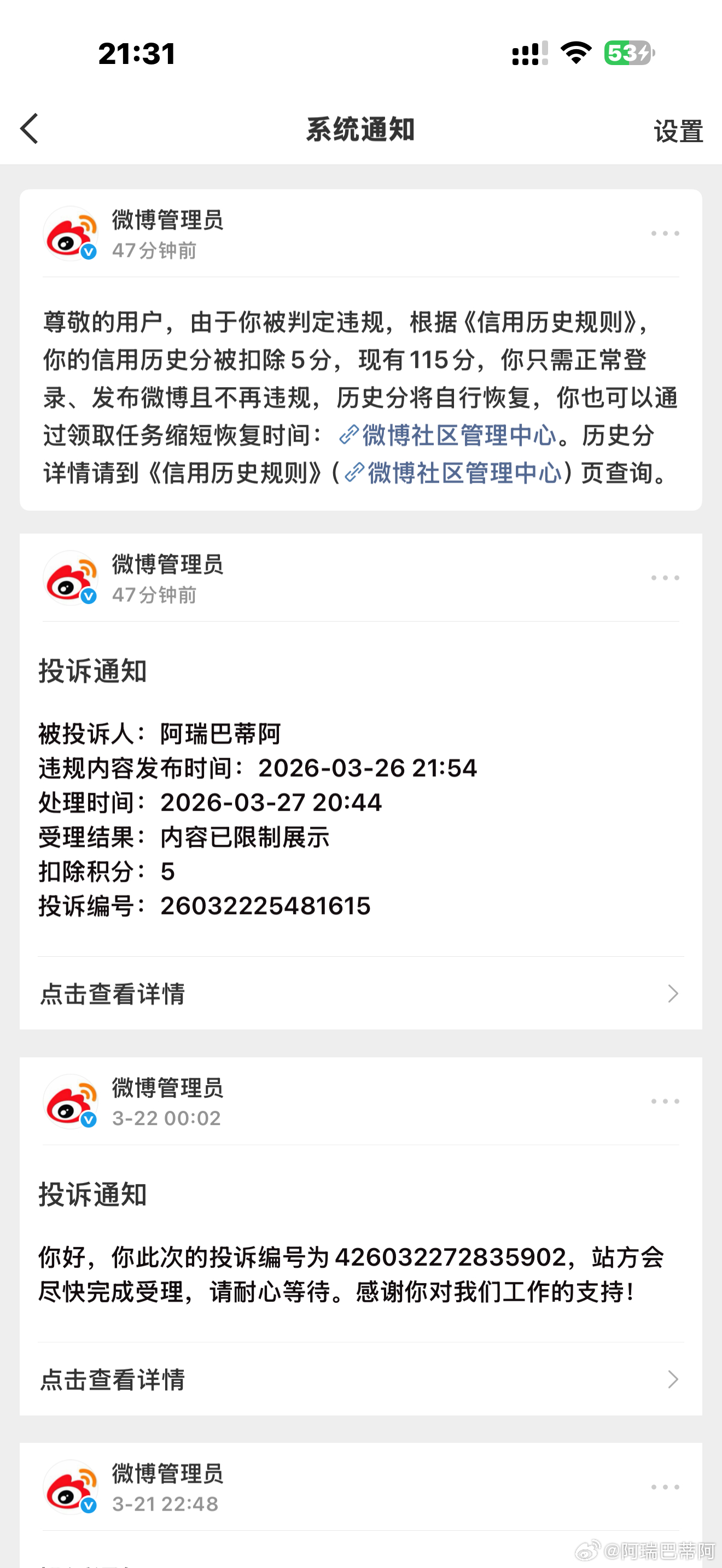722x1568 pixels.
Task: Select the 系统通知 title header
Action: [x=360, y=129]
